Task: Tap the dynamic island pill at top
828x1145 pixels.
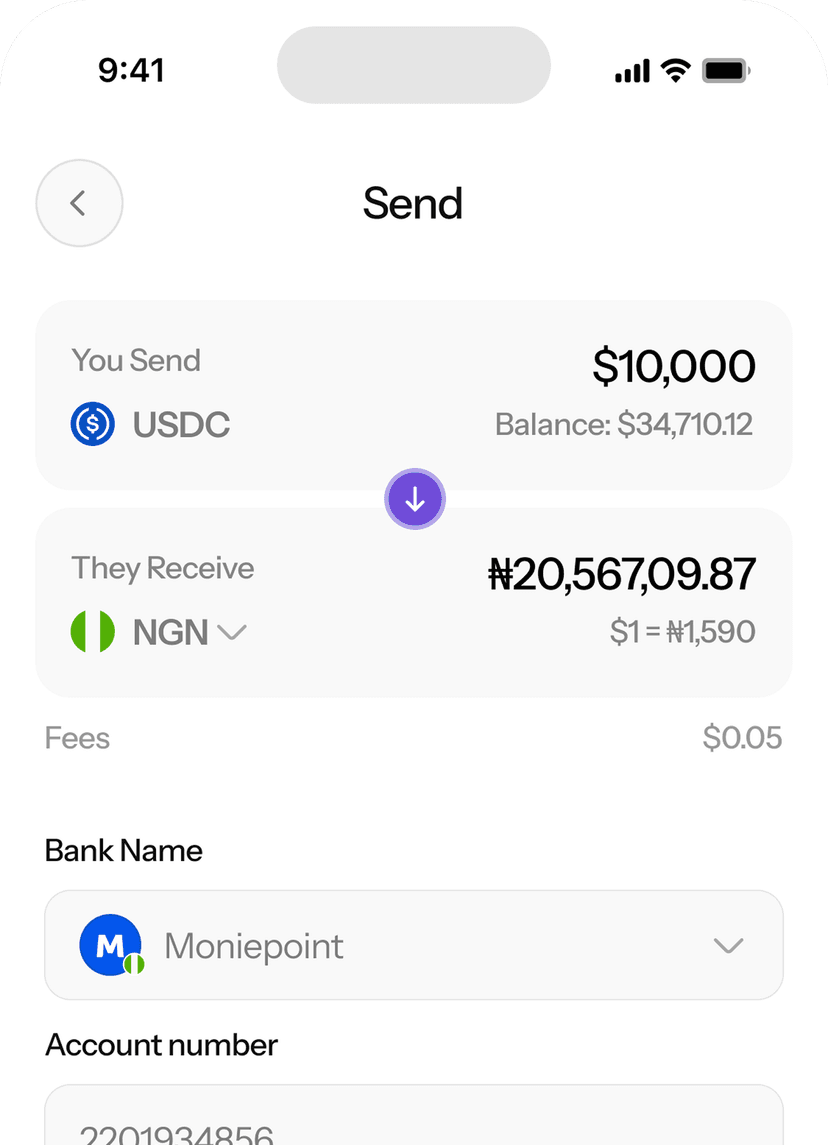Action: pos(413,64)
